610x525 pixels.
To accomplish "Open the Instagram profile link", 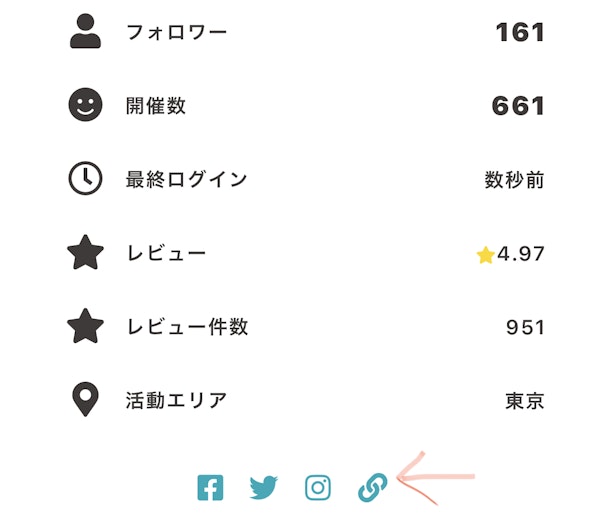I will point(318,488).
